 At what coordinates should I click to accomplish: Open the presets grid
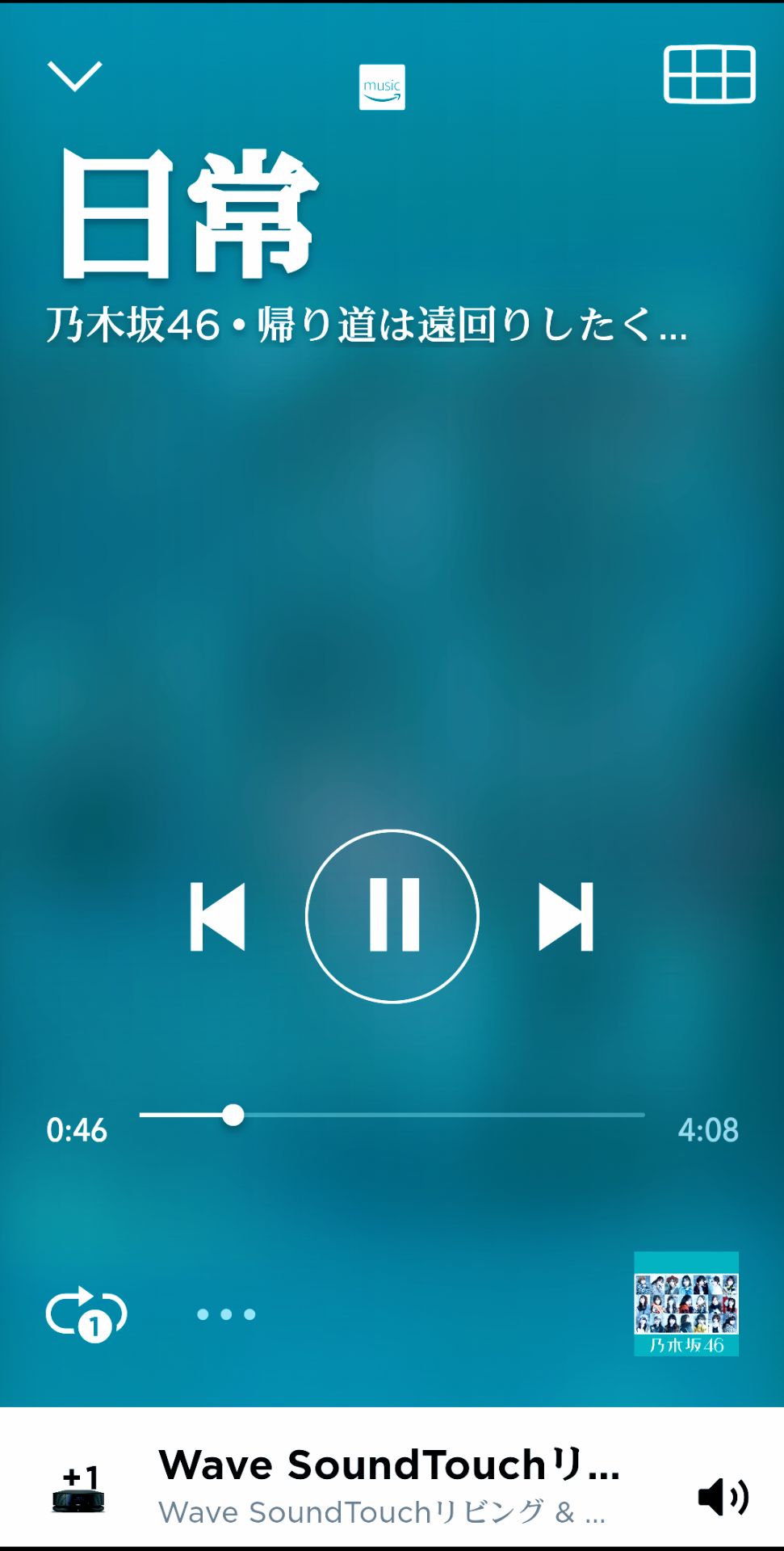[x=709, y=74]
